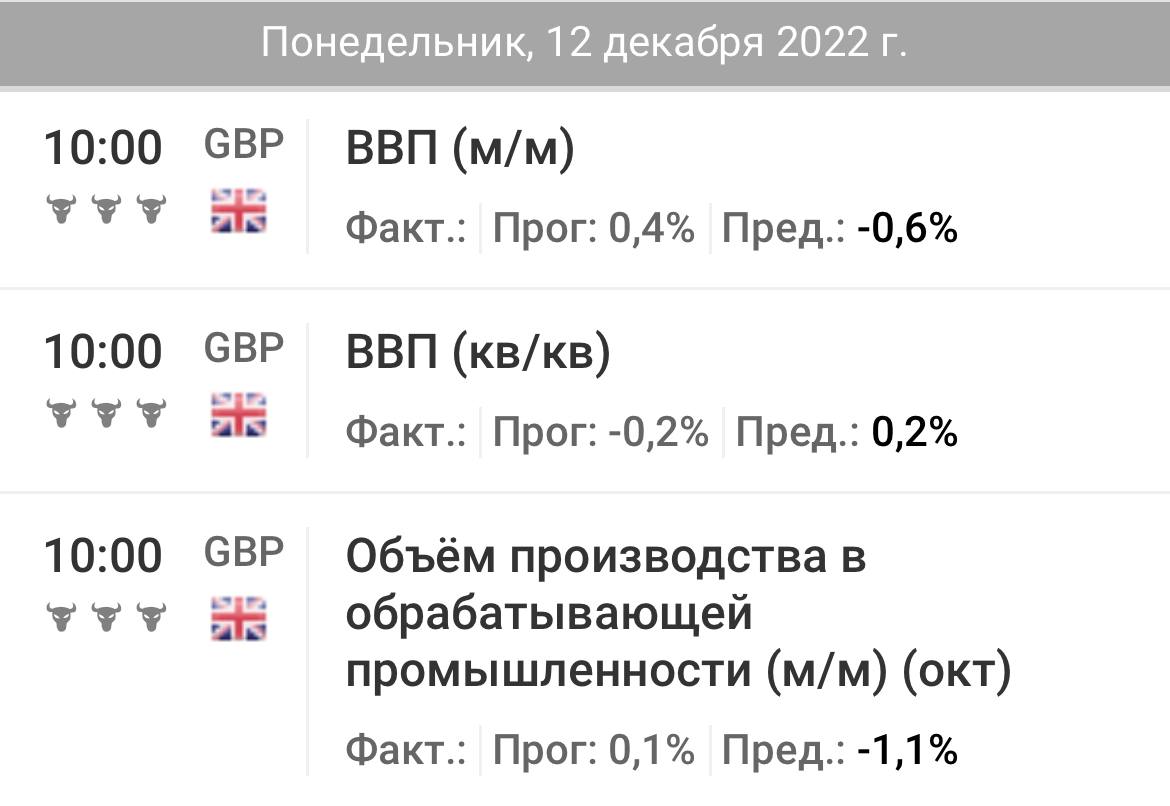
Task: Open Объём производства в обрабатывающей промышленности event
Action: [x=585, y=649]
